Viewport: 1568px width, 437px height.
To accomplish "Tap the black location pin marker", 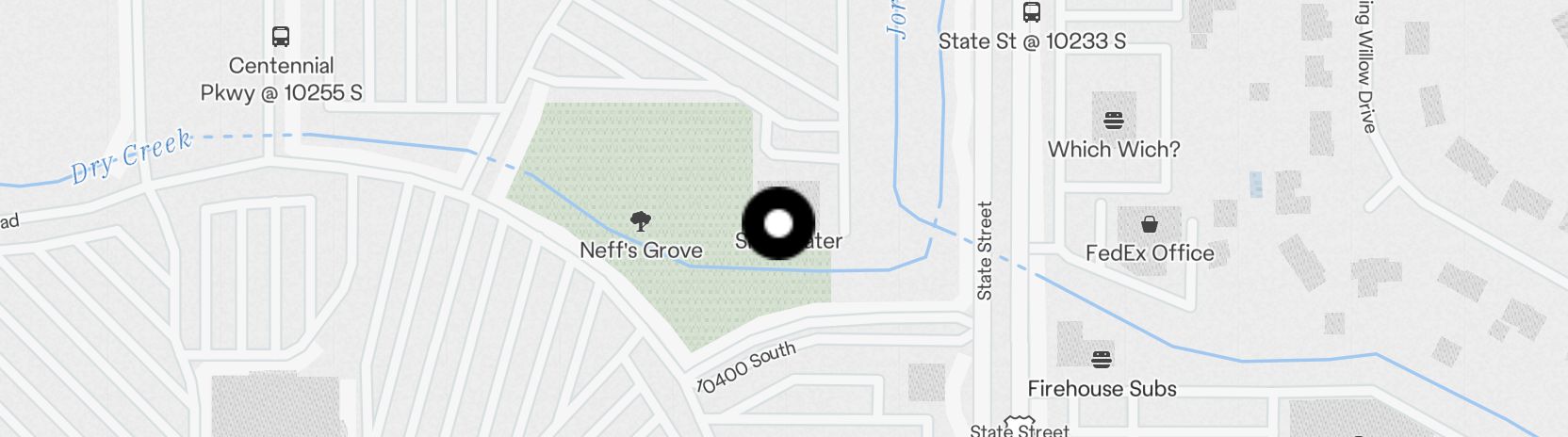I will click(x=778, y=223).
